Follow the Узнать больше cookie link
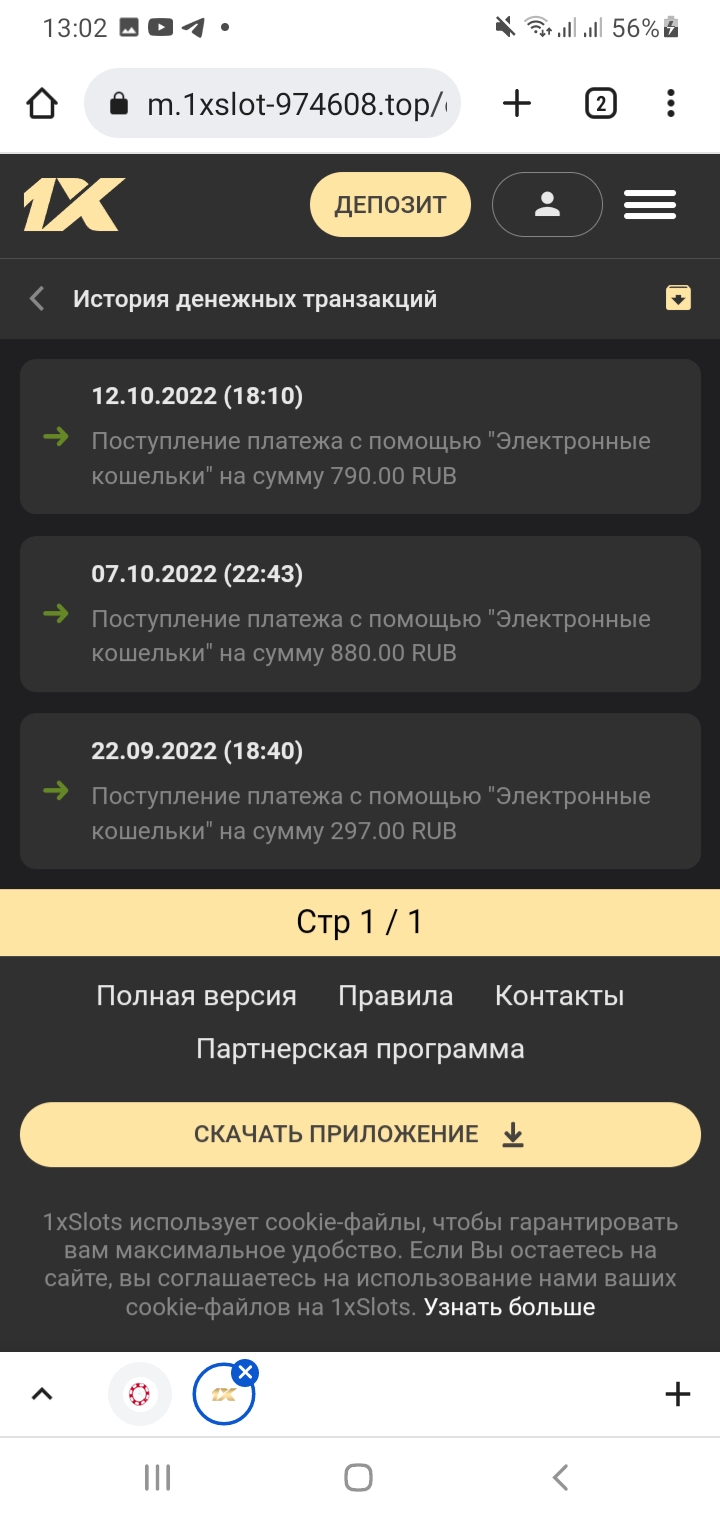The image size is (720, 1520). (509, 1307)
